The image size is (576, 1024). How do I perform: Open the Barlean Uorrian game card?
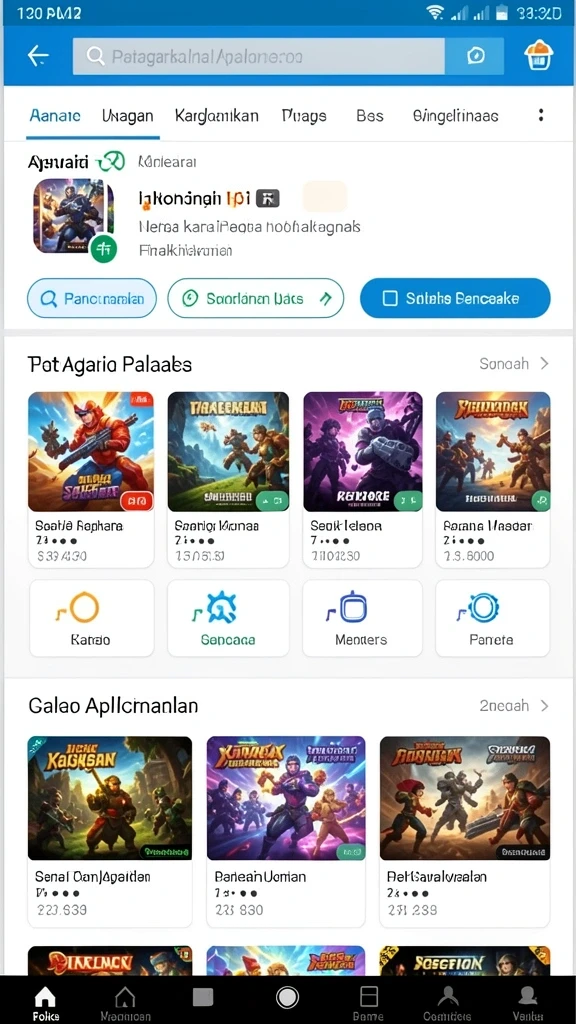click(x=286, y=831)
